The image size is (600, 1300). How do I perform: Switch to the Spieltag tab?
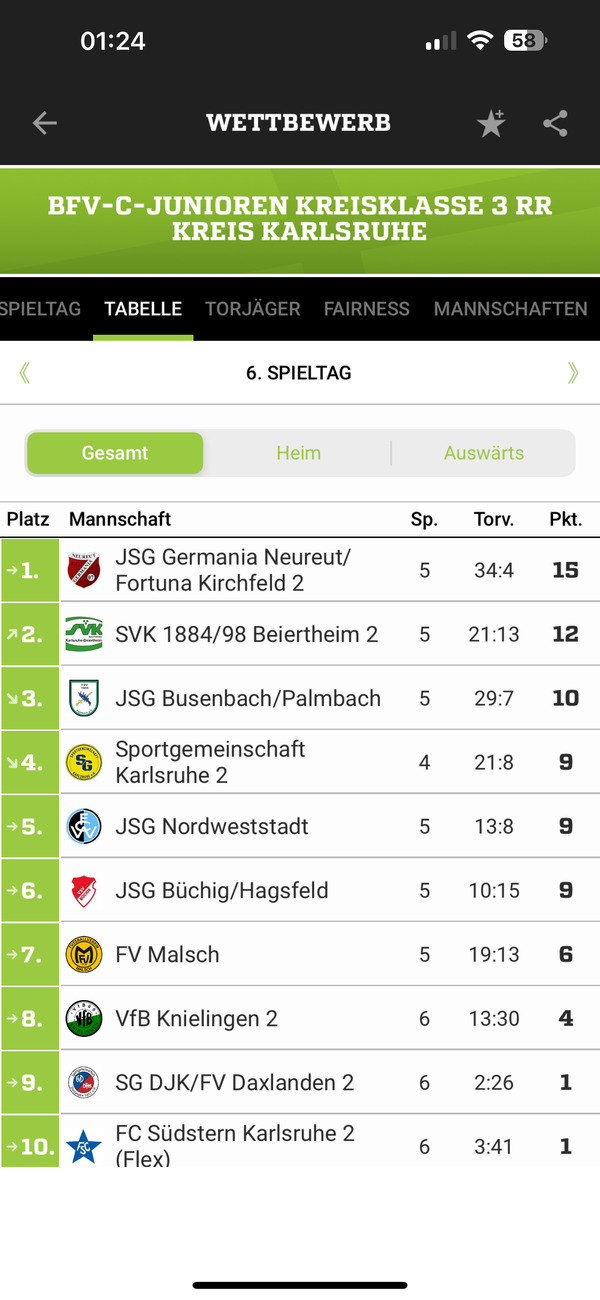[x=40, y=309]
